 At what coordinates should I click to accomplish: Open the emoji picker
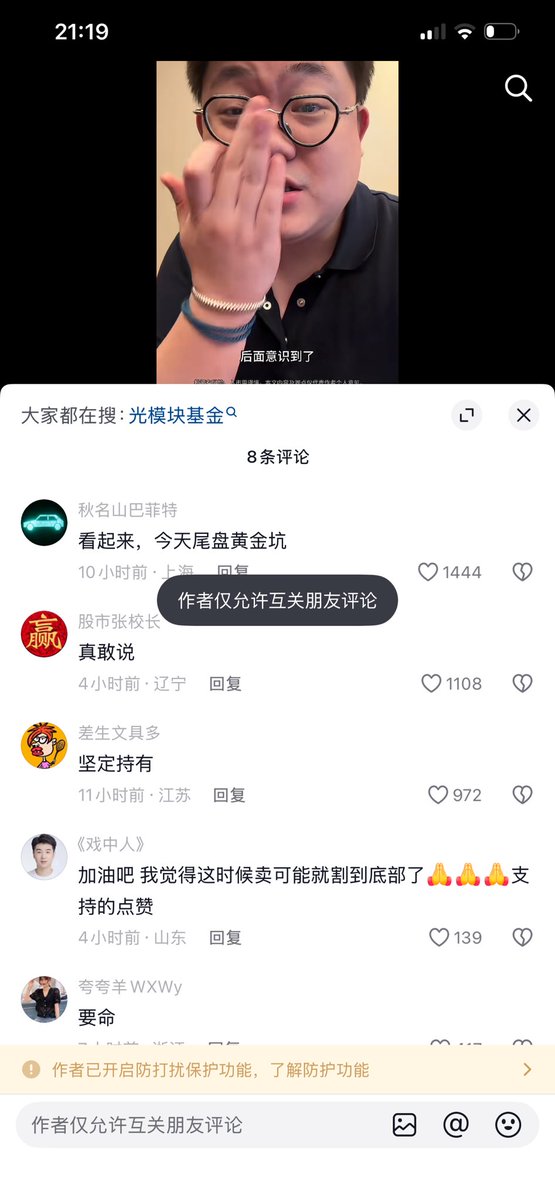coord(508,1125)
